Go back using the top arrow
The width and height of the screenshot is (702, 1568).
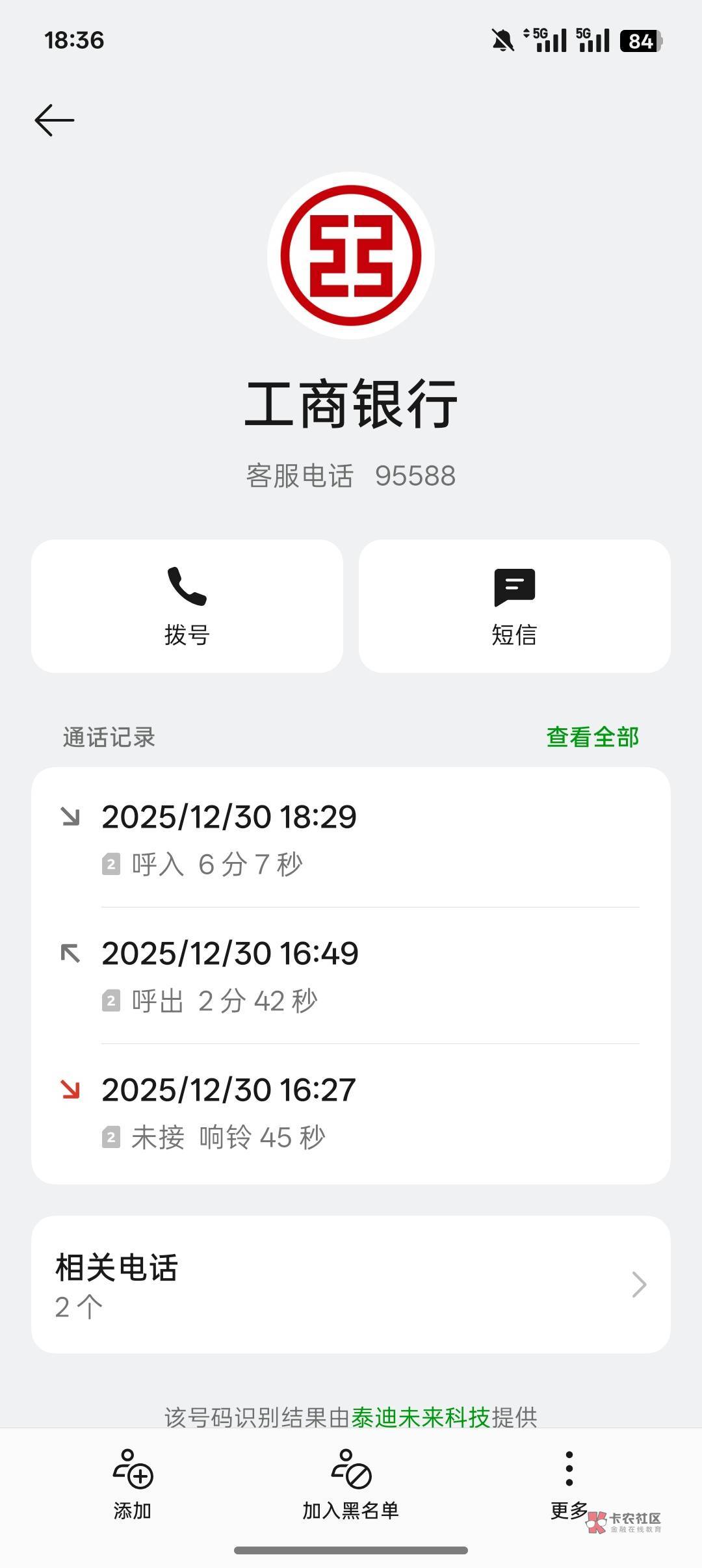55,120
